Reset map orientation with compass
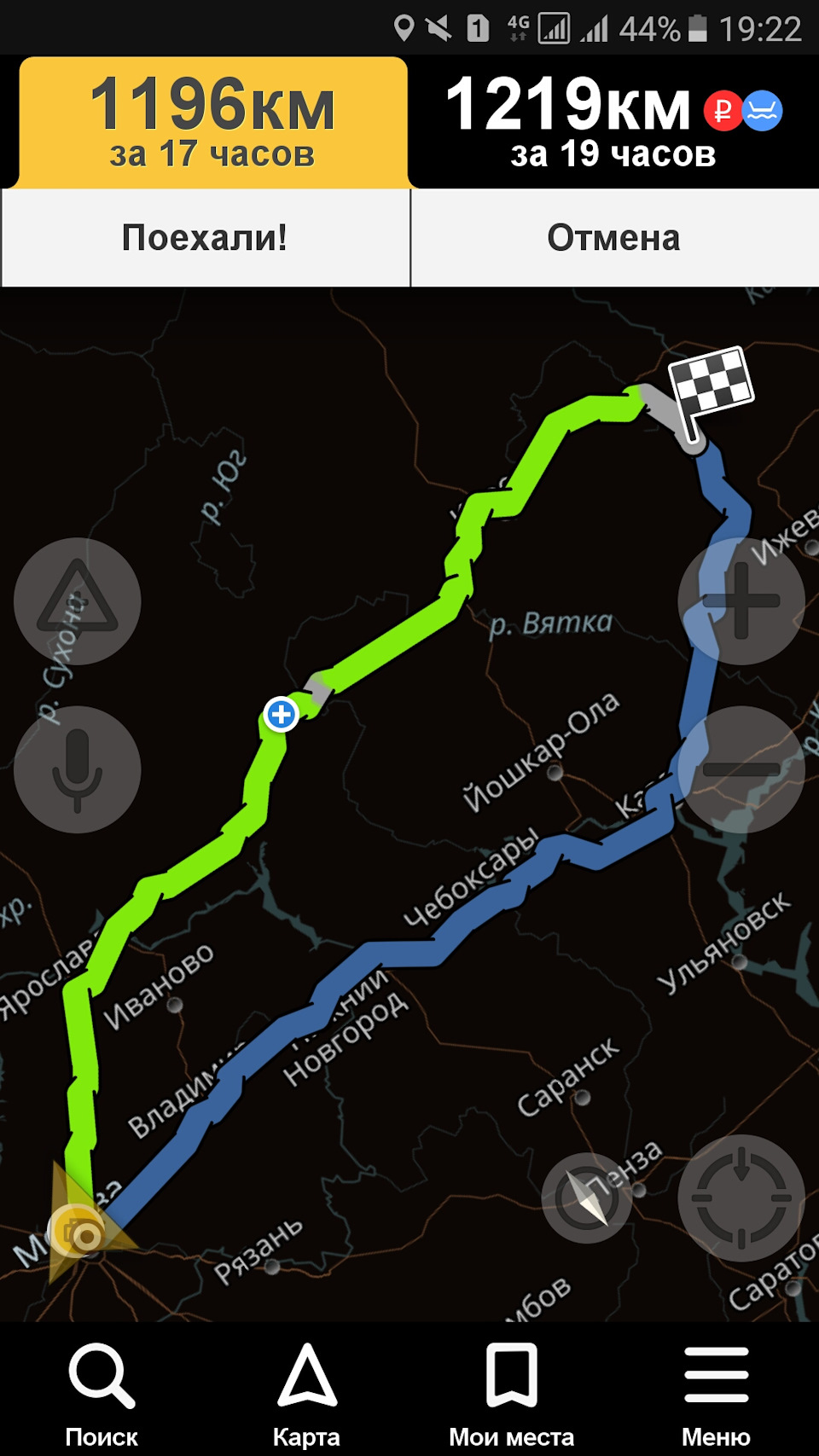Viewport: 819px width, 1456px height. tap(587, 1198)
